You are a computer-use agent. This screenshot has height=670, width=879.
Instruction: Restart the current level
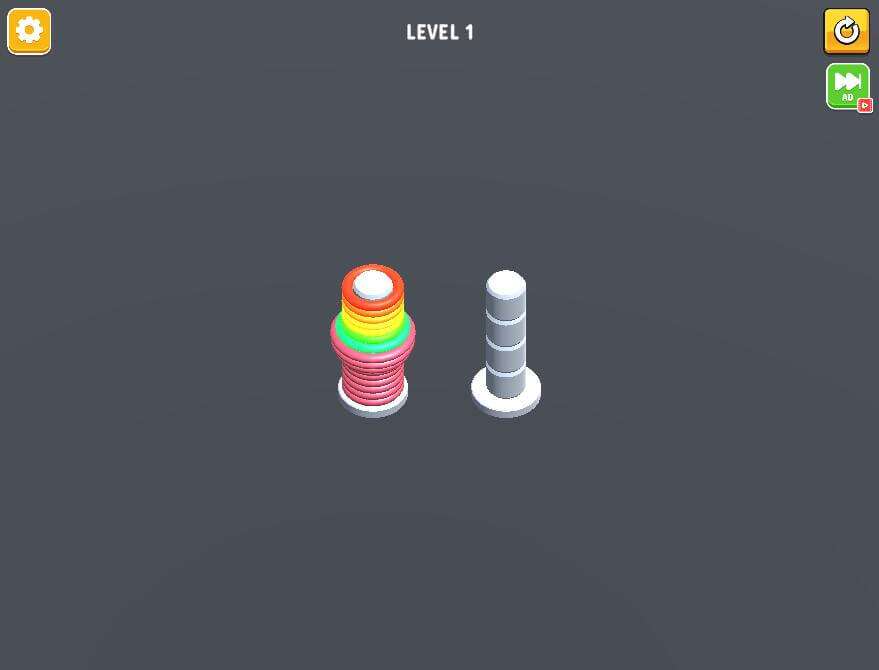[846, 31]
